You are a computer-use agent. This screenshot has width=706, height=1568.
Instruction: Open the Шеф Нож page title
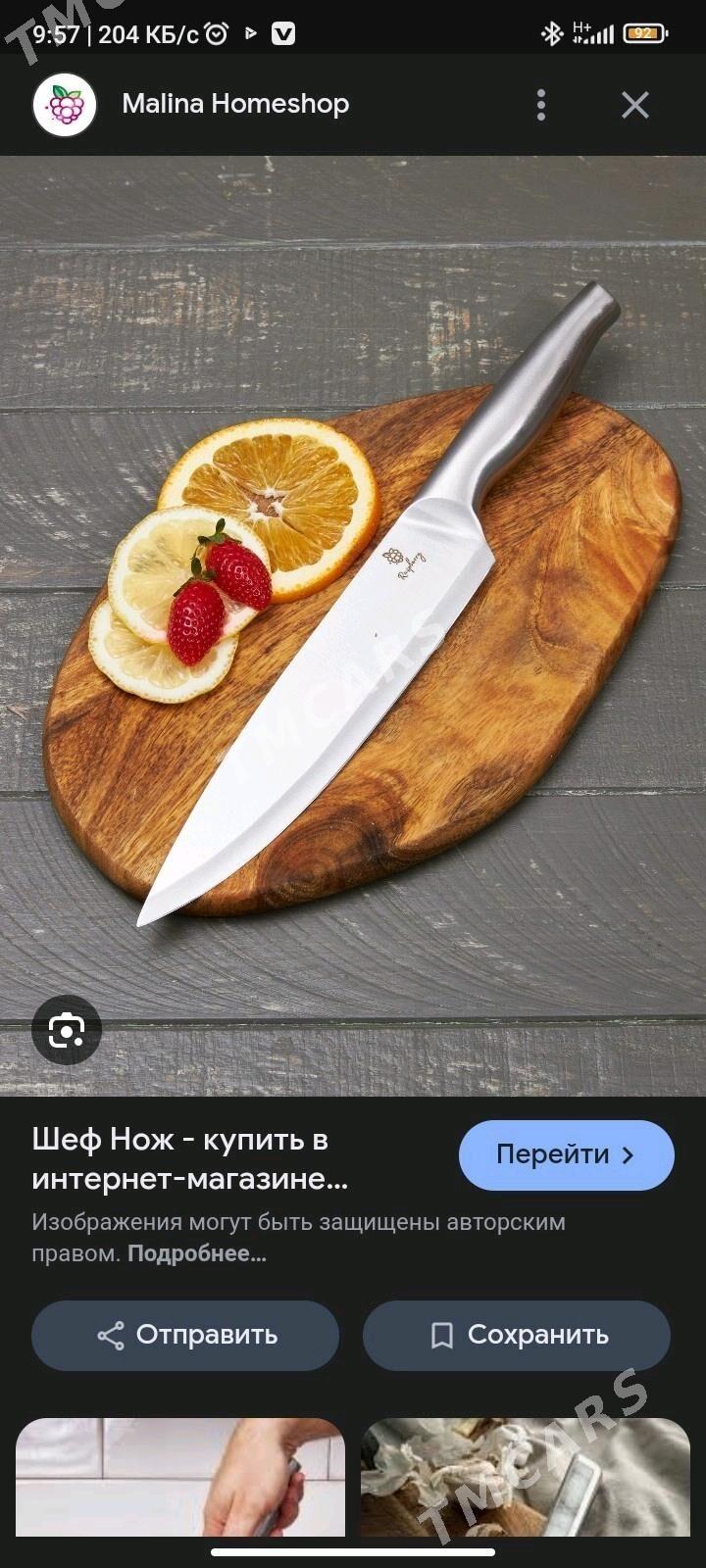[190, 1158]
